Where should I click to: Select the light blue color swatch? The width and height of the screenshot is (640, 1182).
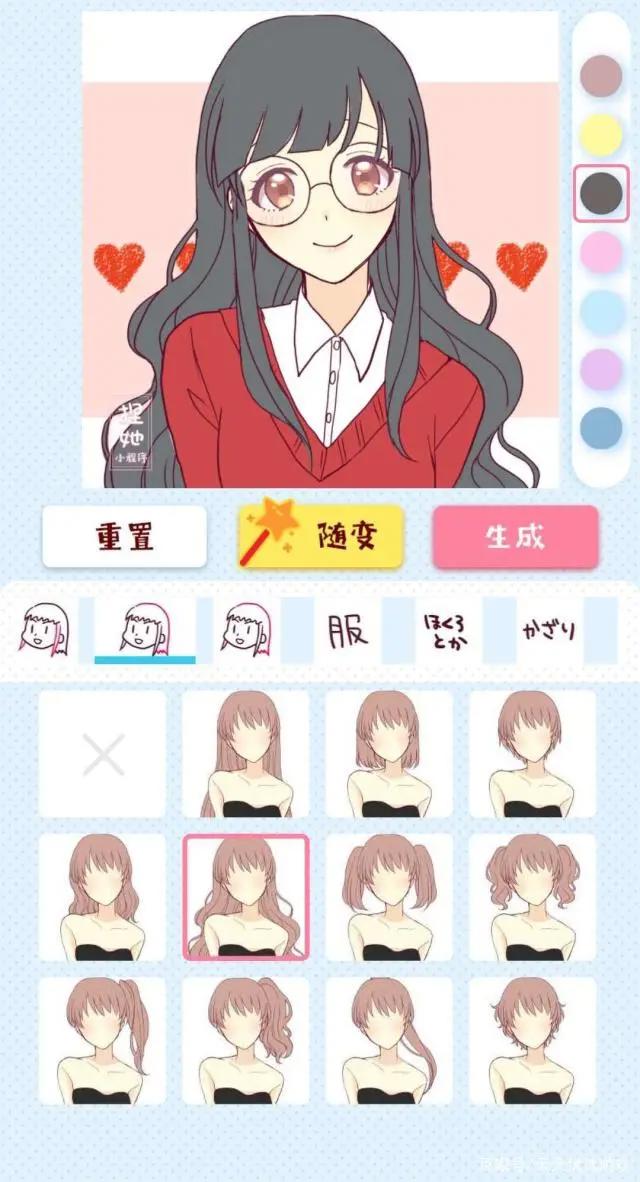601,311
